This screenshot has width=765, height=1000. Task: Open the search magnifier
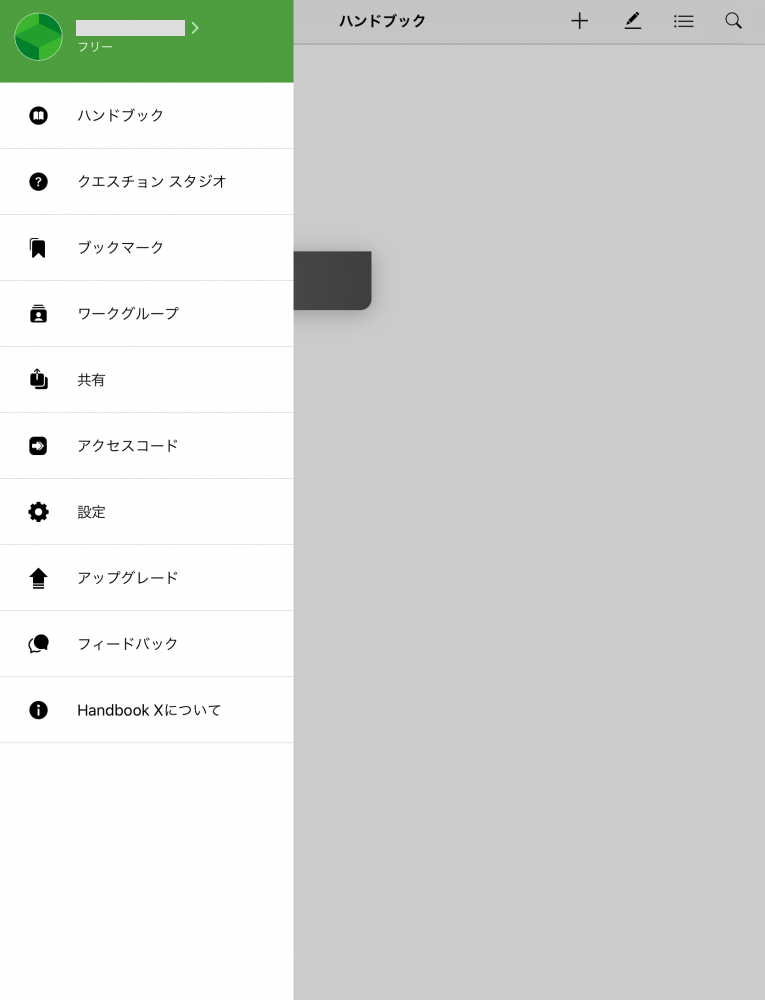(x=734, y=21)
